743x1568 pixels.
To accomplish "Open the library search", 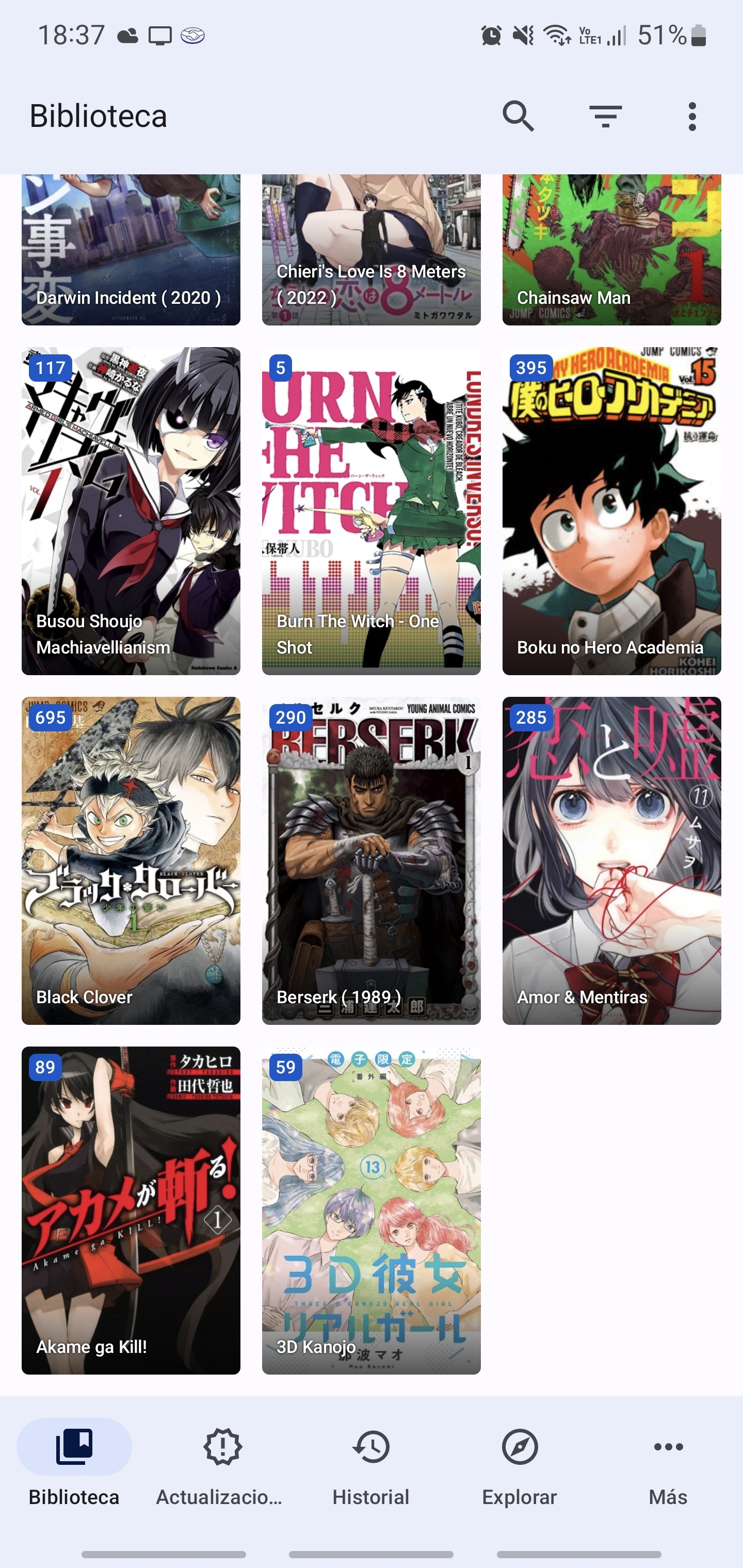I will pyautogui.click(x=518, y=116).
